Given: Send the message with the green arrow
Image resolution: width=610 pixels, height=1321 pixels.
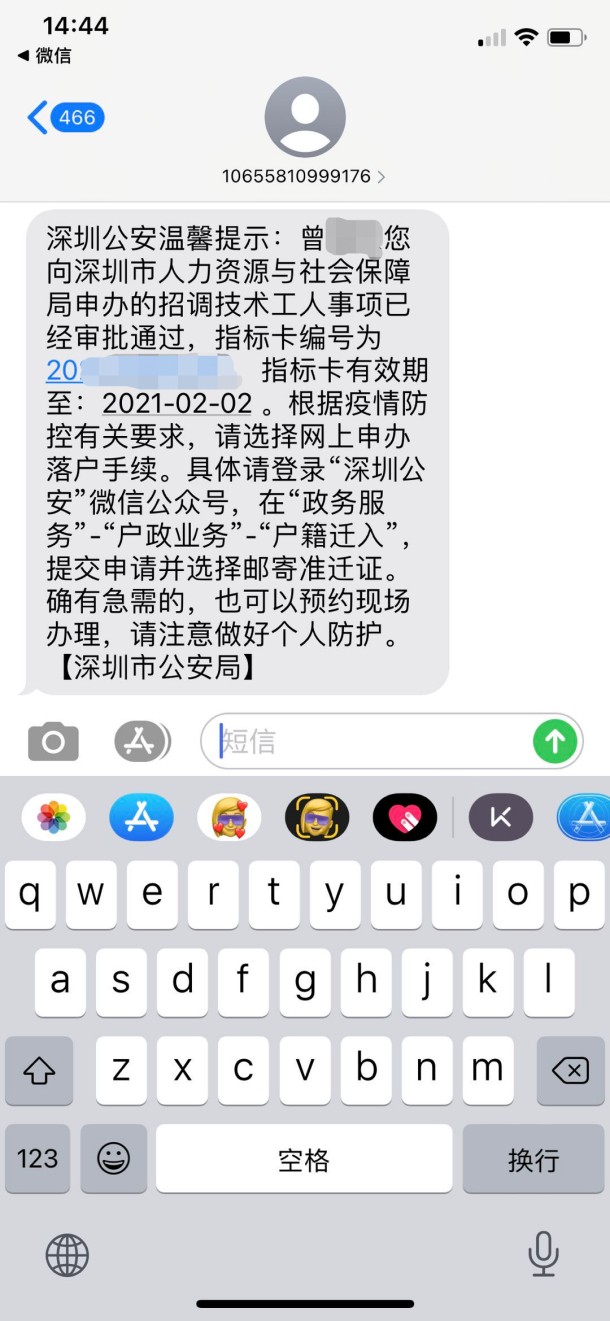Looking at the screenshot, I should (555, 742).
